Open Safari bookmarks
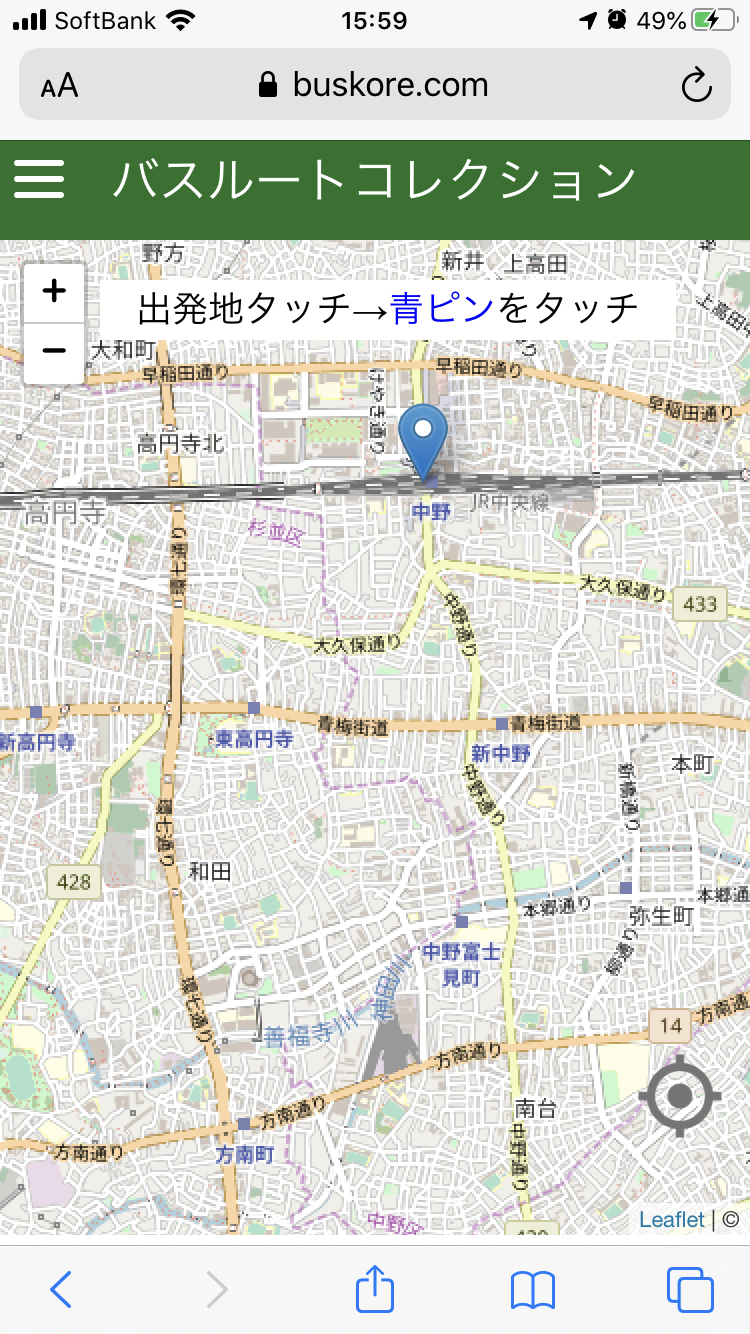This screenshot has width=750, height=1334. (532, 1290)
